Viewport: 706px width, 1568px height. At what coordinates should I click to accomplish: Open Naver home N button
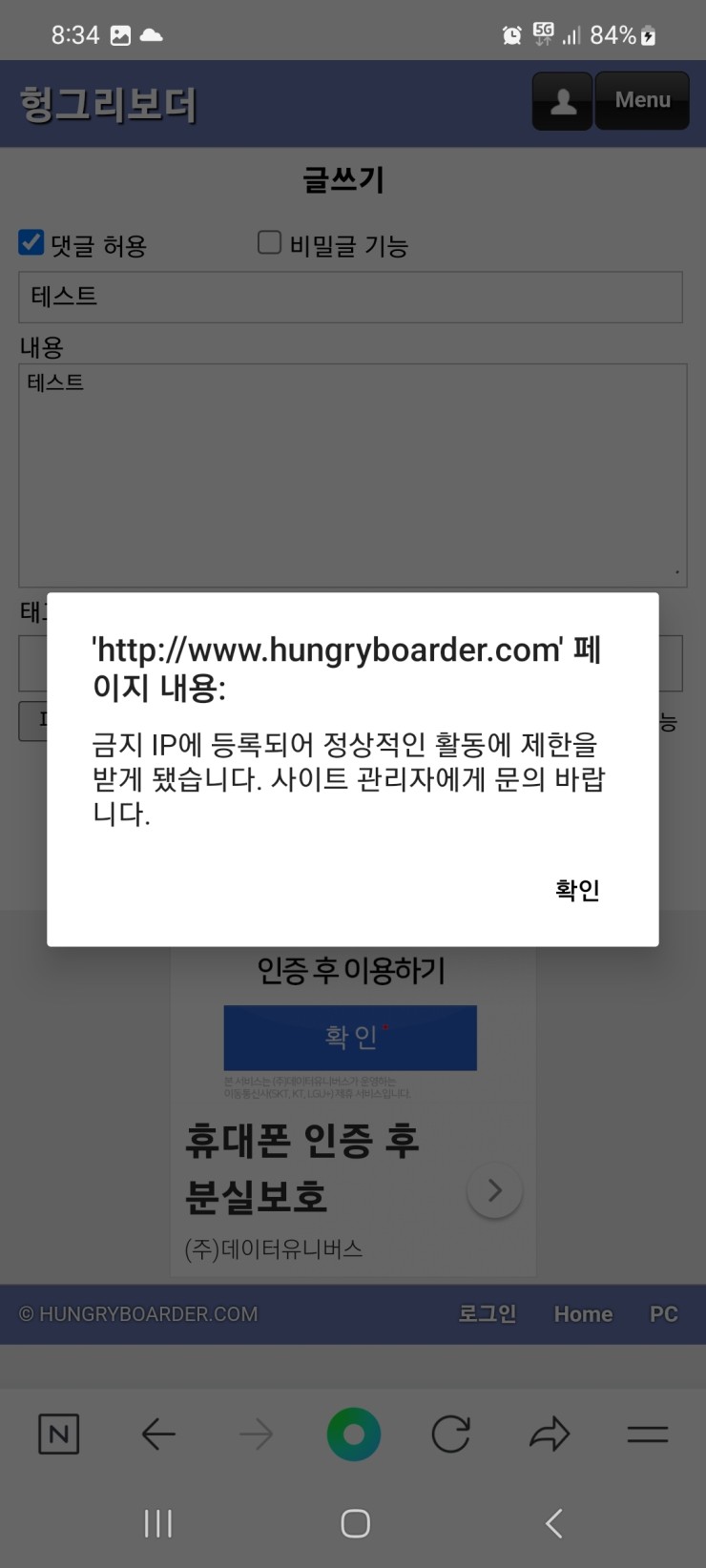click(58, 1434)
